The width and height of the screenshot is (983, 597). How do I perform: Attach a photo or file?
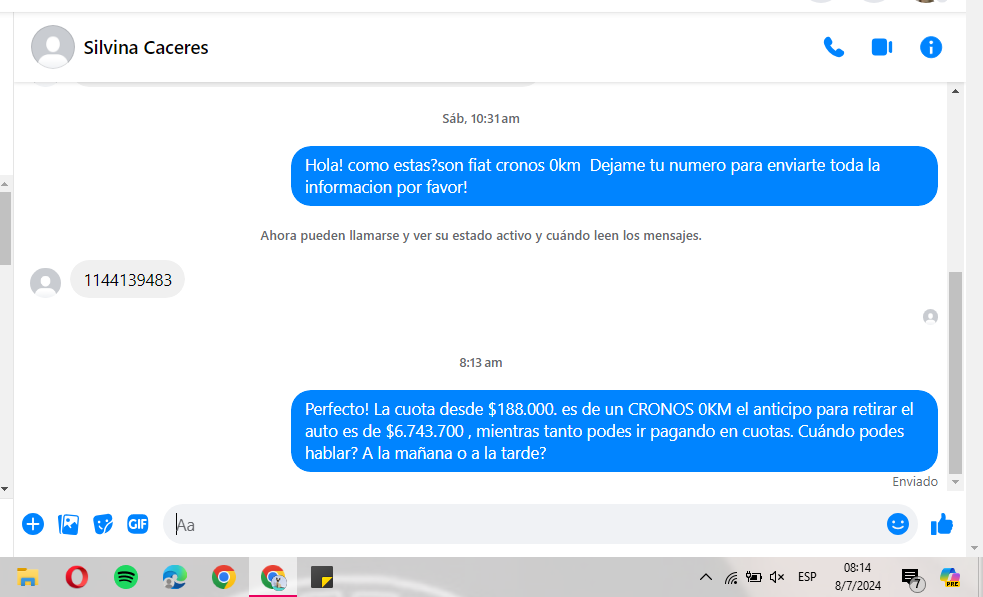pos(68,524)
